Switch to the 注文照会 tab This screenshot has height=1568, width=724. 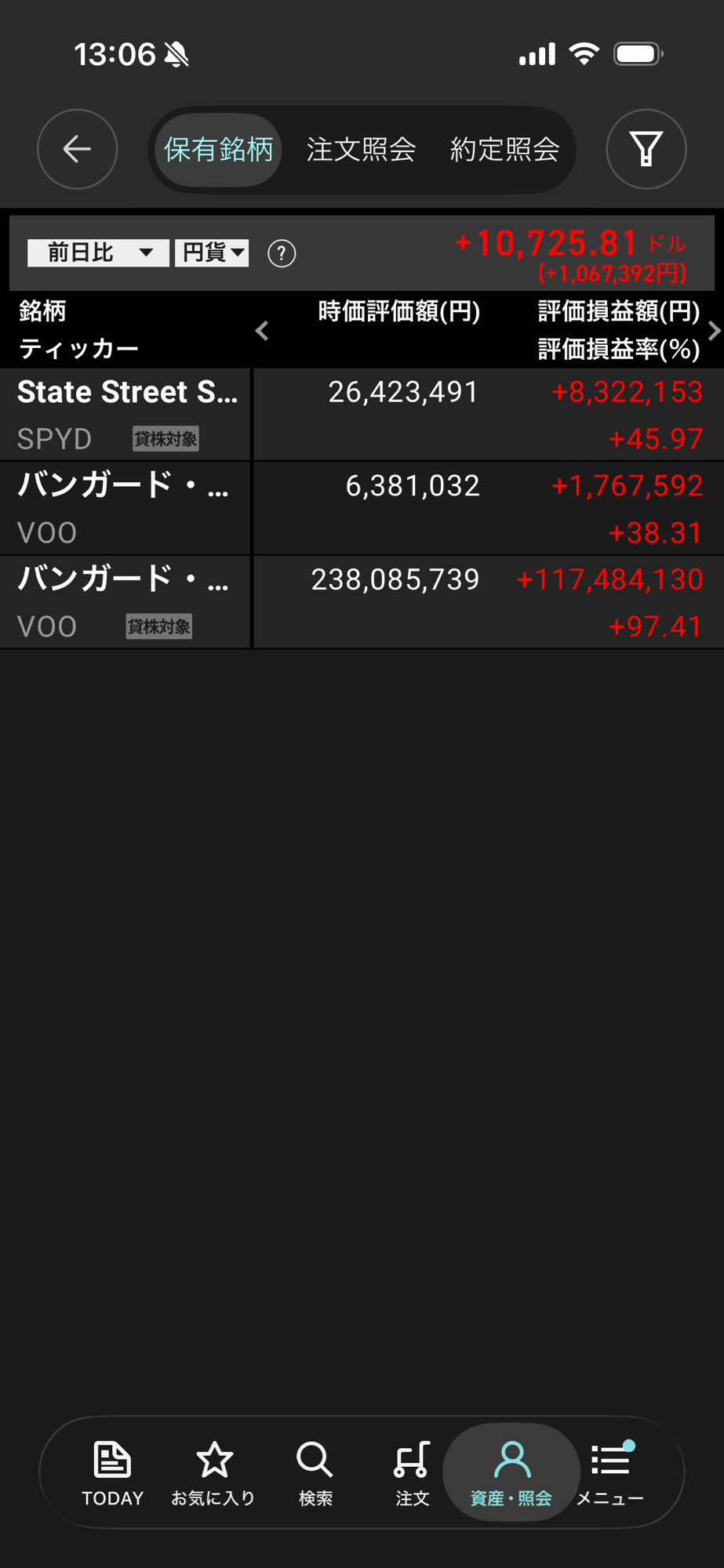361,149
